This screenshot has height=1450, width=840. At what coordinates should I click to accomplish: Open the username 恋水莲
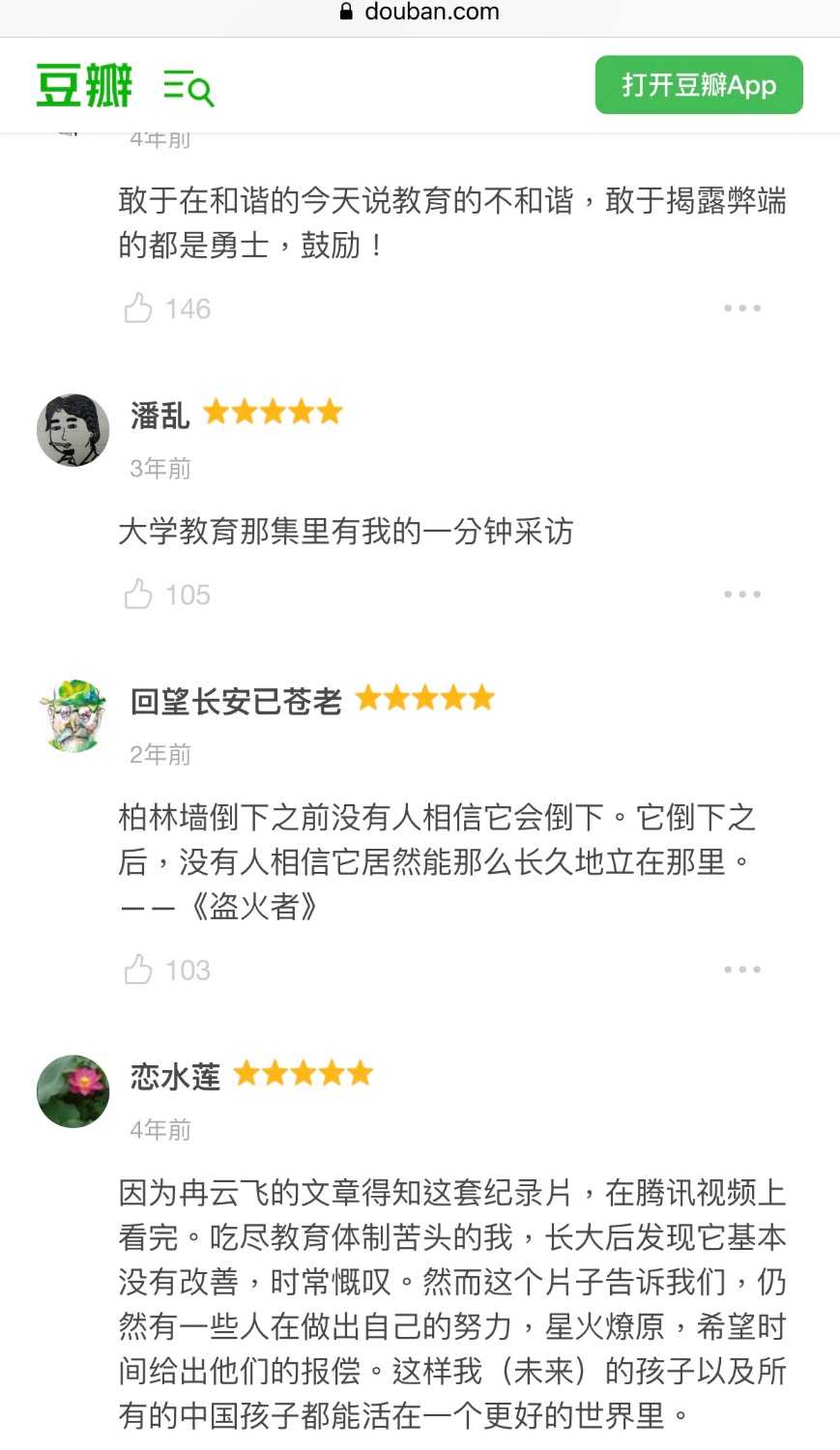(x=176, y=1076)
